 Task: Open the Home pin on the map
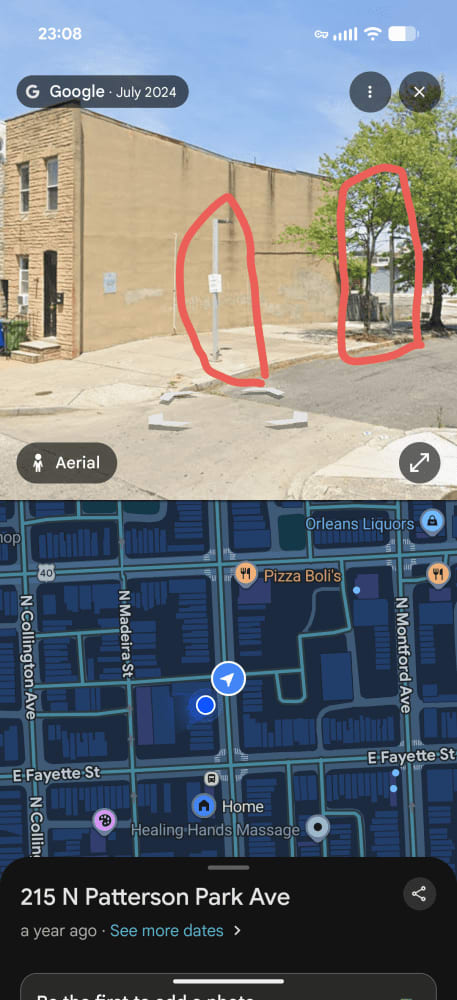point(204,805)
